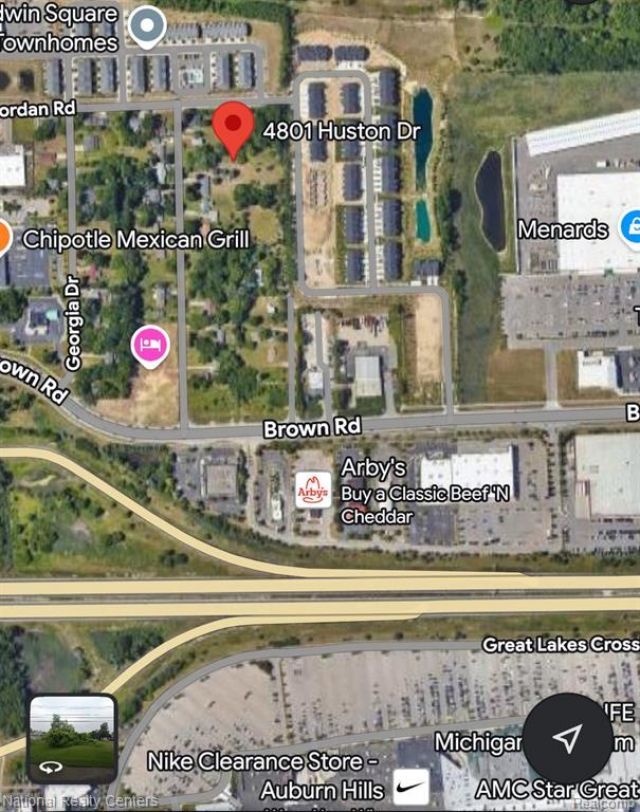Select the Chipotle Mexican Grill marker
Viewport: 640px width, 812px height.
point(4,238)
